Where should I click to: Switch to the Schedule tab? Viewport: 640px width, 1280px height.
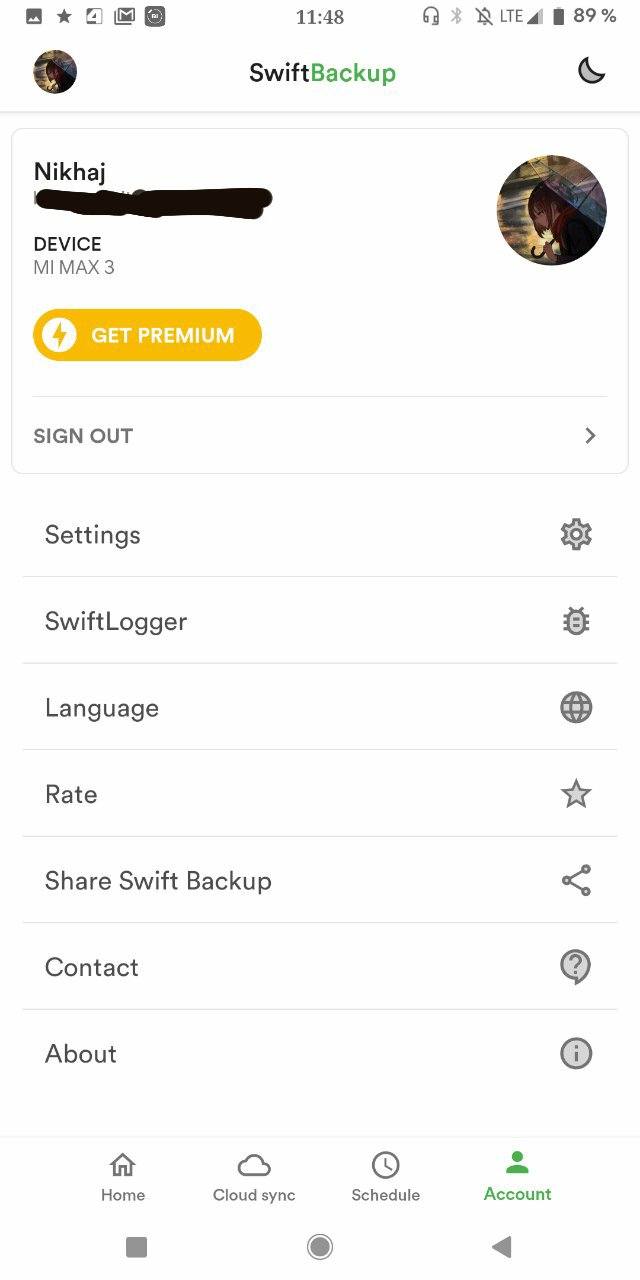pos(386,1177)
